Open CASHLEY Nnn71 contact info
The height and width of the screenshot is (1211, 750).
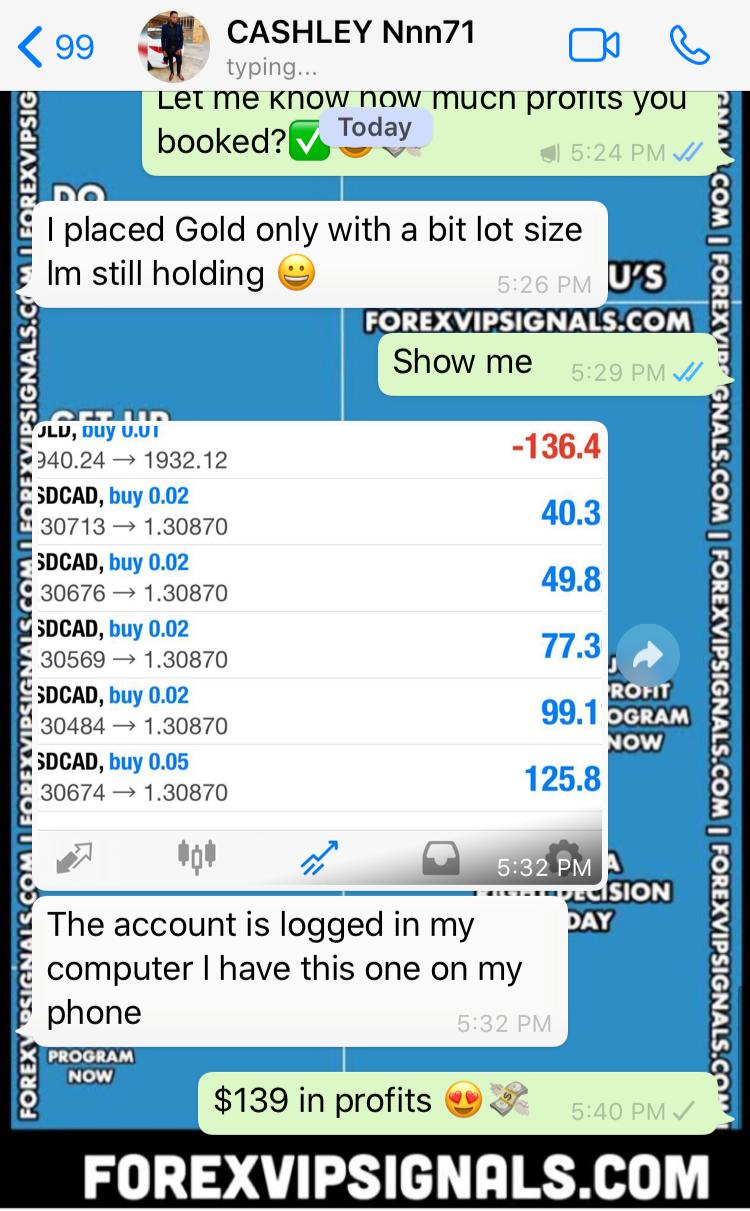click(x=350, y=45)
